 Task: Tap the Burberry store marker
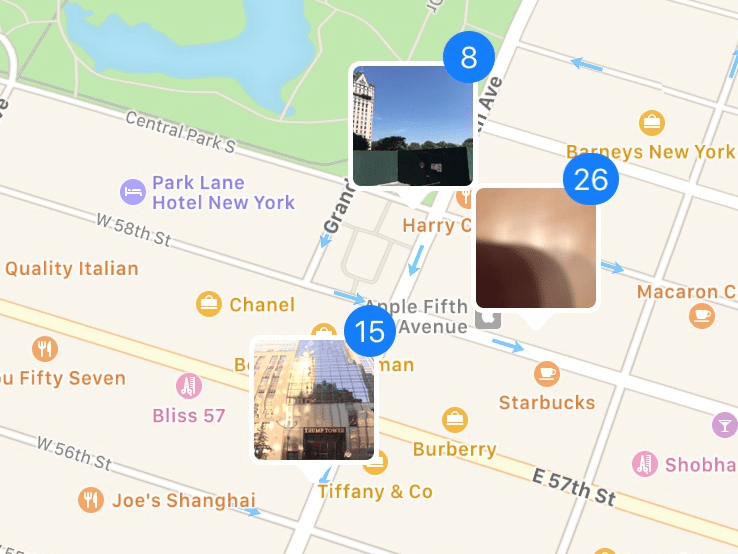455,419
